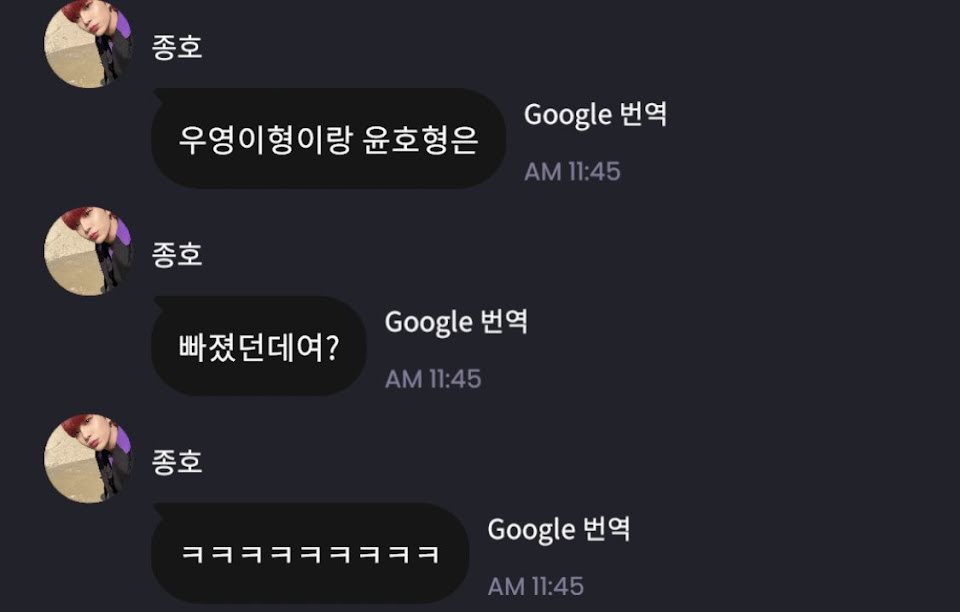
Task: Tap Google 번역 next to the ㅋㅋㅋㅋㅋㅋㅋㅋㅋ message
Action: [x=558, y=530]
